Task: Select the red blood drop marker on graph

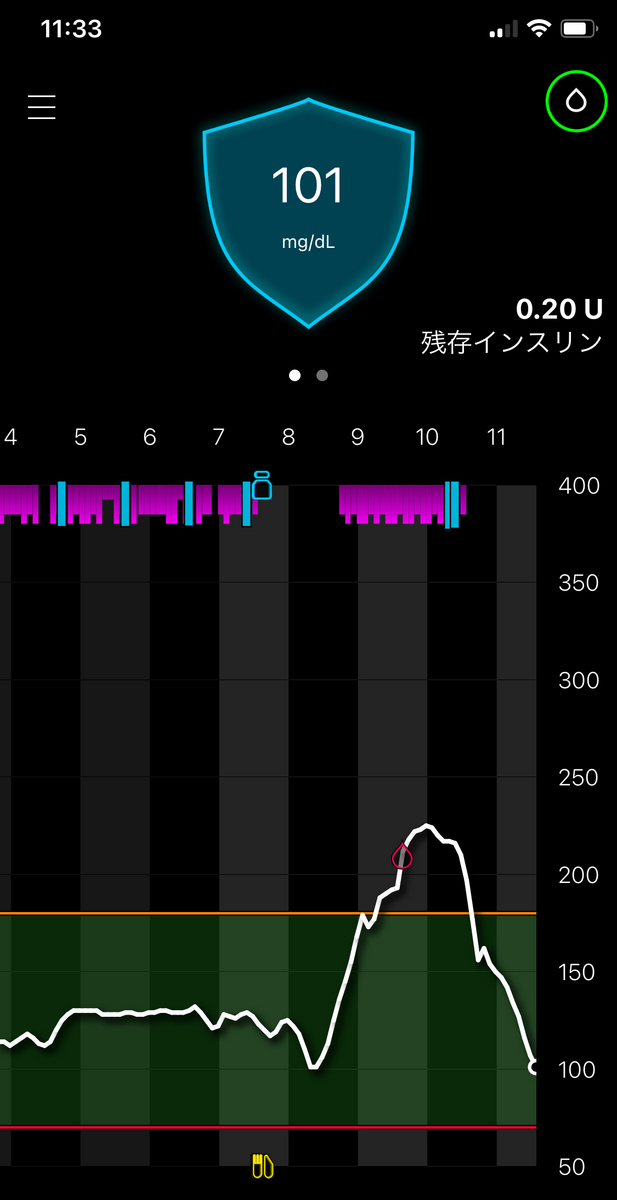Action: pos(402,856)
